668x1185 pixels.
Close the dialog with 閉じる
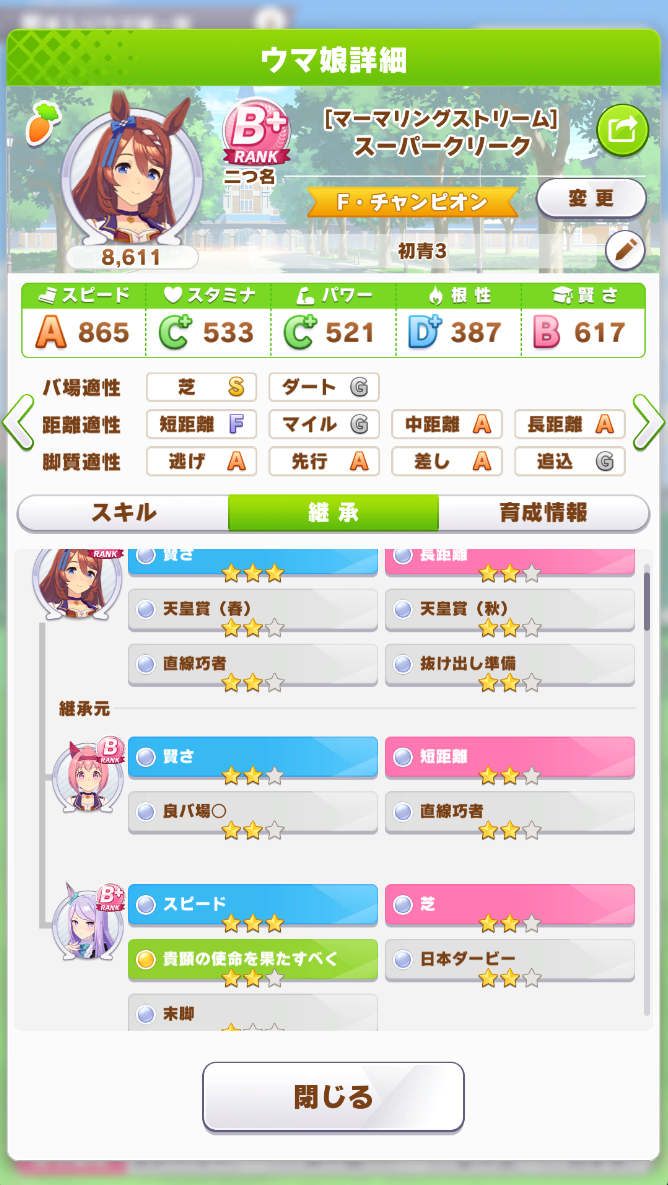point(333,1097)
